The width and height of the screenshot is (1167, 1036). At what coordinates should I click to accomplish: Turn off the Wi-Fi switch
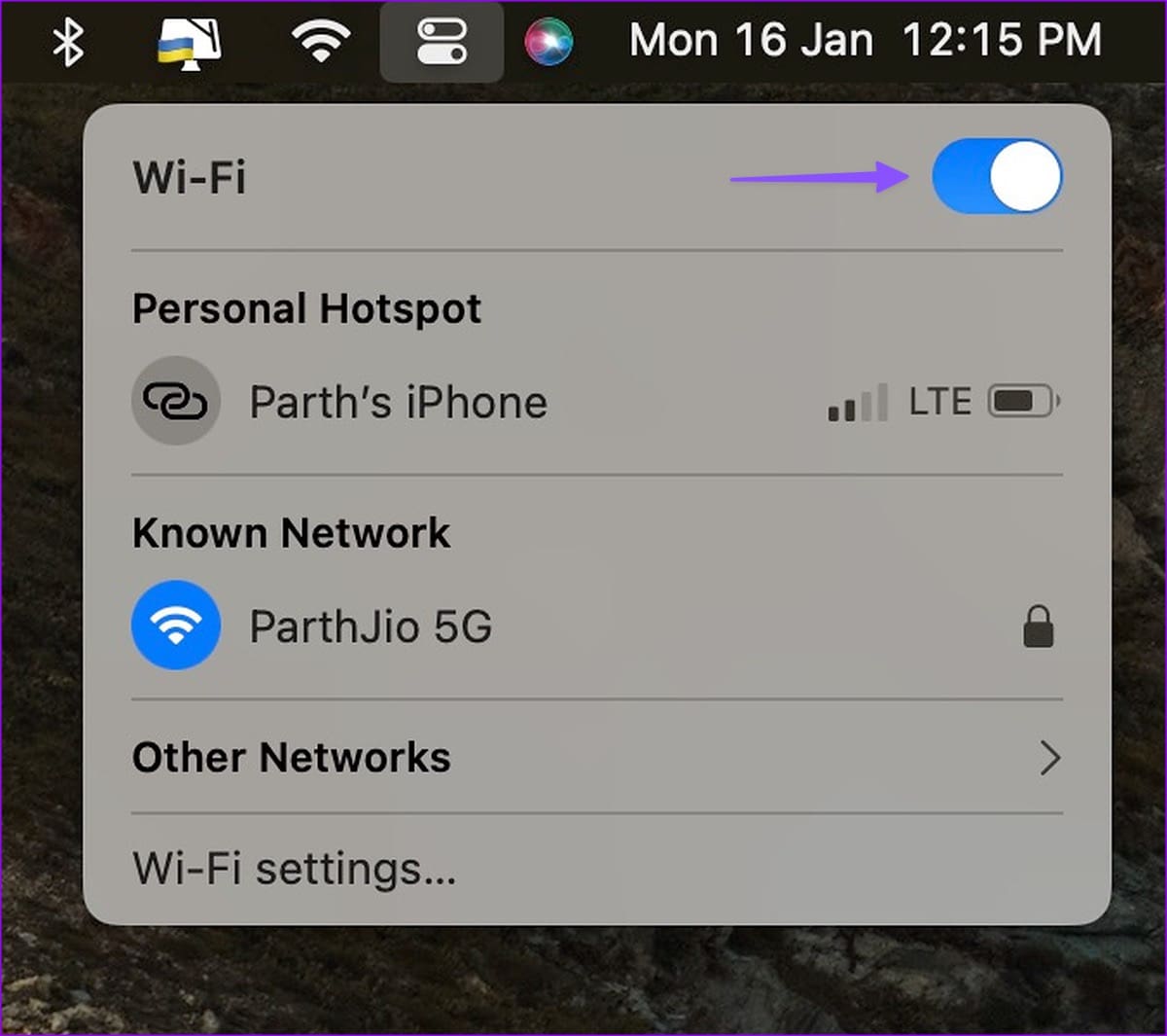click(x=997, y=176)
